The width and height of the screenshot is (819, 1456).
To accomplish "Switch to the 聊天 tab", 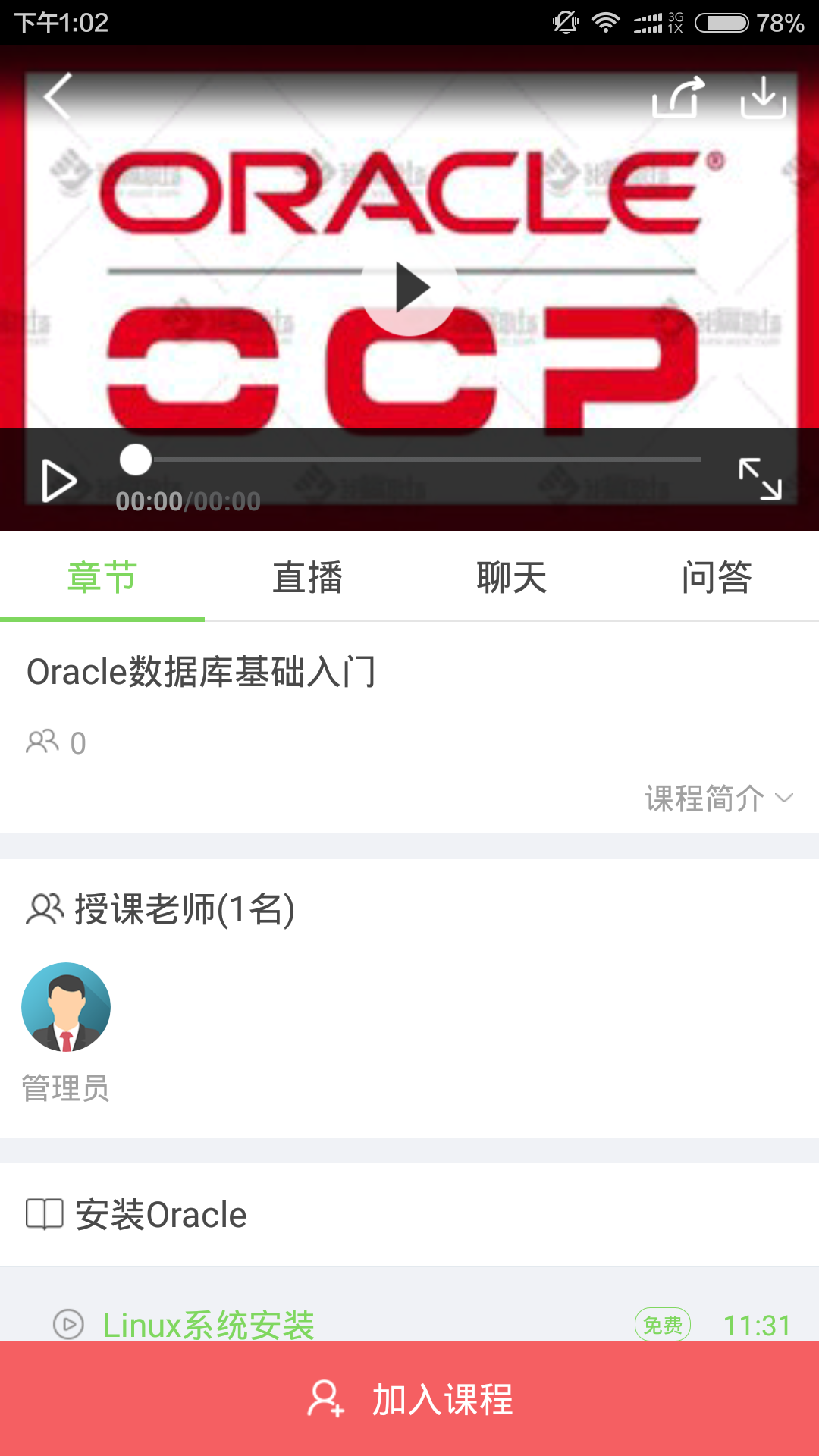I will (512, 577).
